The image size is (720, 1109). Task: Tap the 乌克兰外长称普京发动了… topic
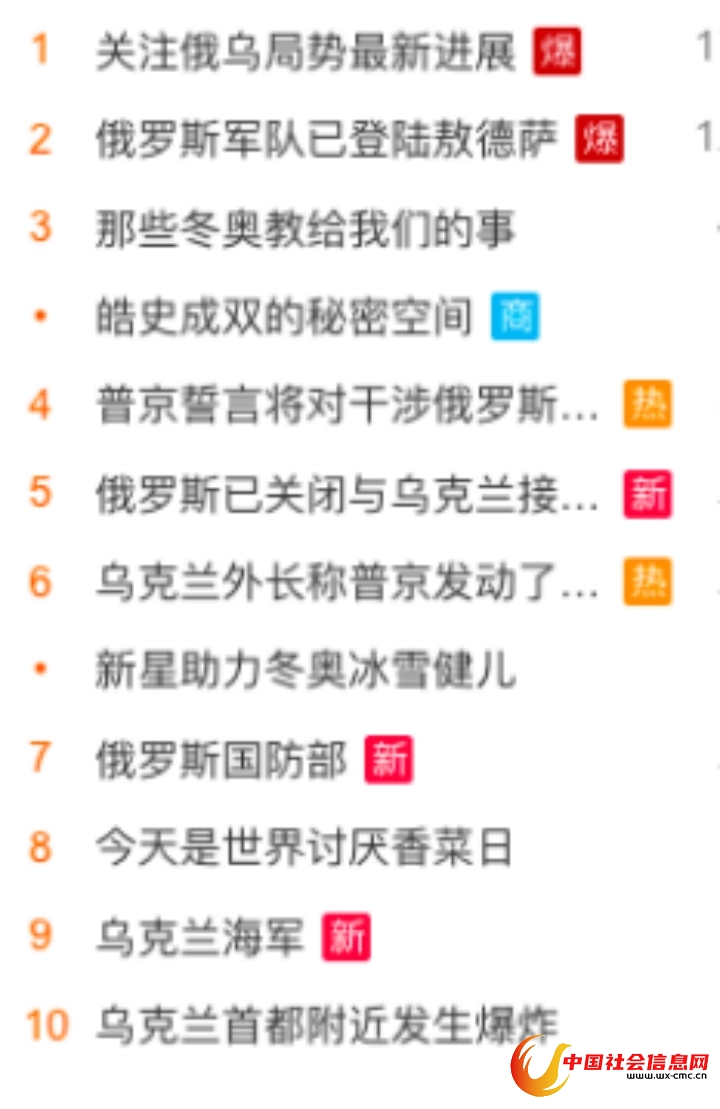(347, 582)
